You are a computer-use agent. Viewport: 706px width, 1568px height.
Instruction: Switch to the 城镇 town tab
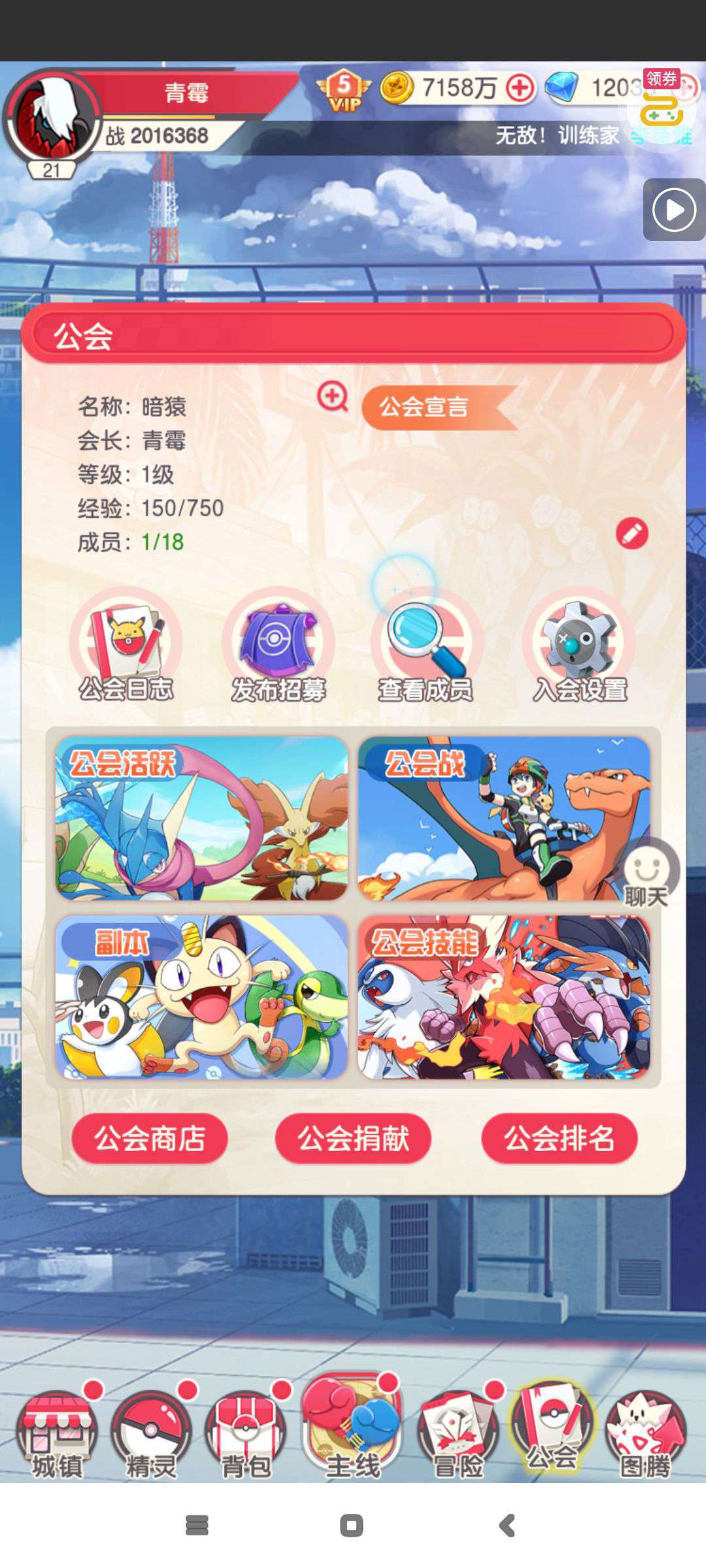click(57, 1434)
